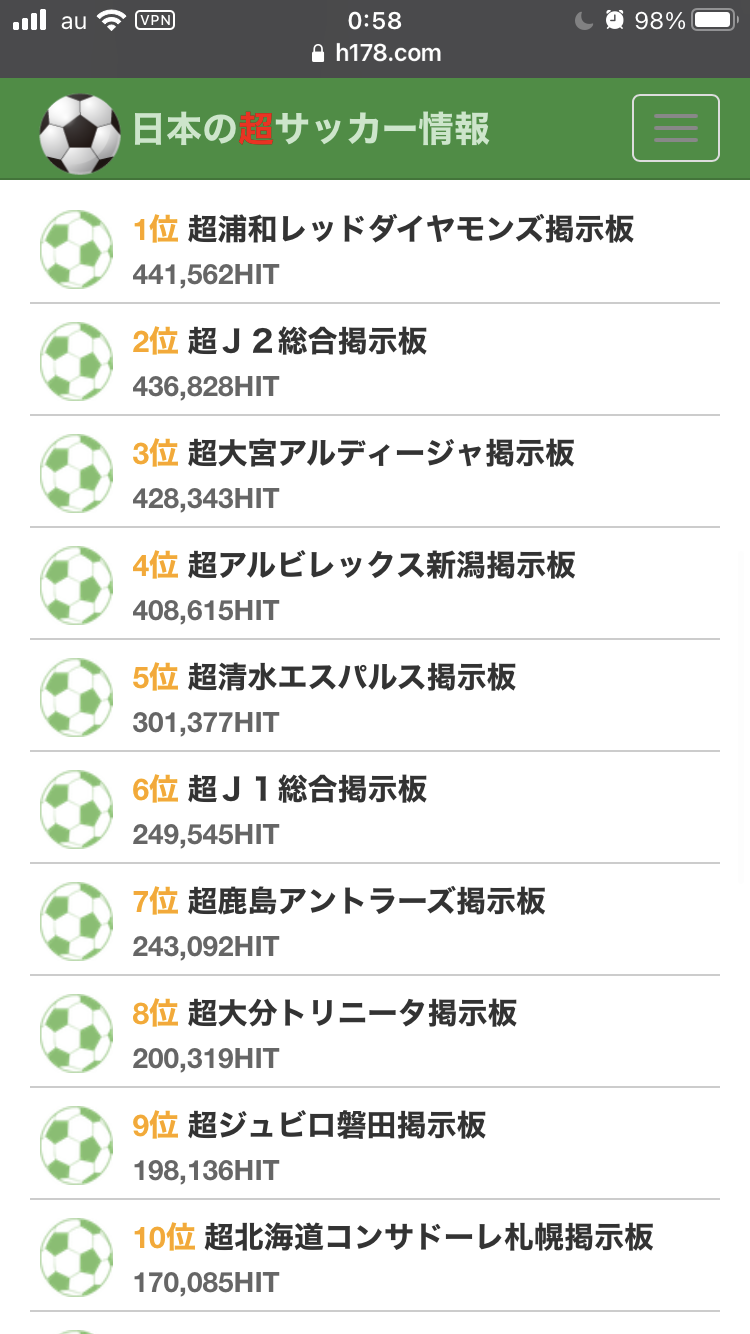
Task: Tap the h178.com address bar
Action: tap(375, 53)
